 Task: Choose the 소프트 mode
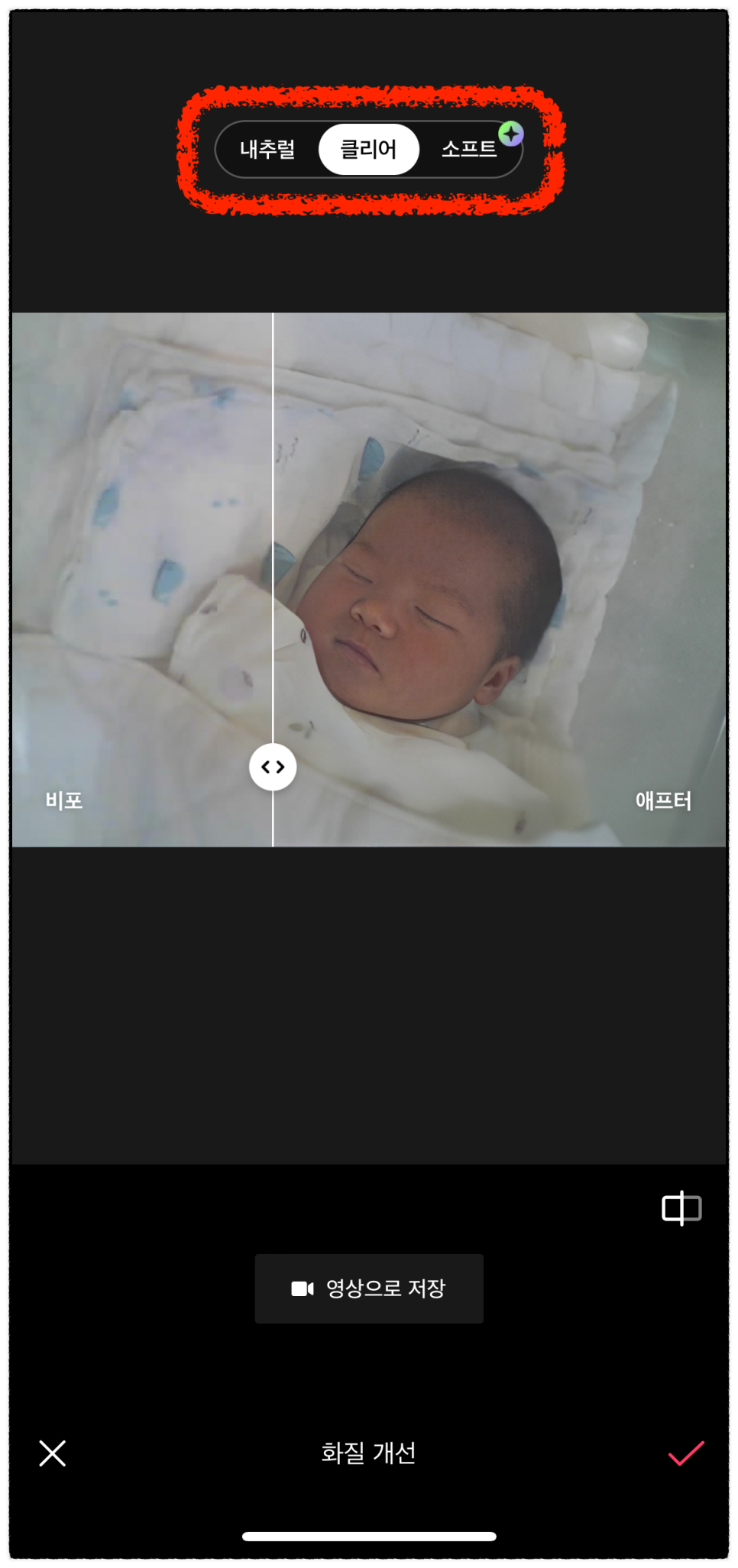(469, 149)
